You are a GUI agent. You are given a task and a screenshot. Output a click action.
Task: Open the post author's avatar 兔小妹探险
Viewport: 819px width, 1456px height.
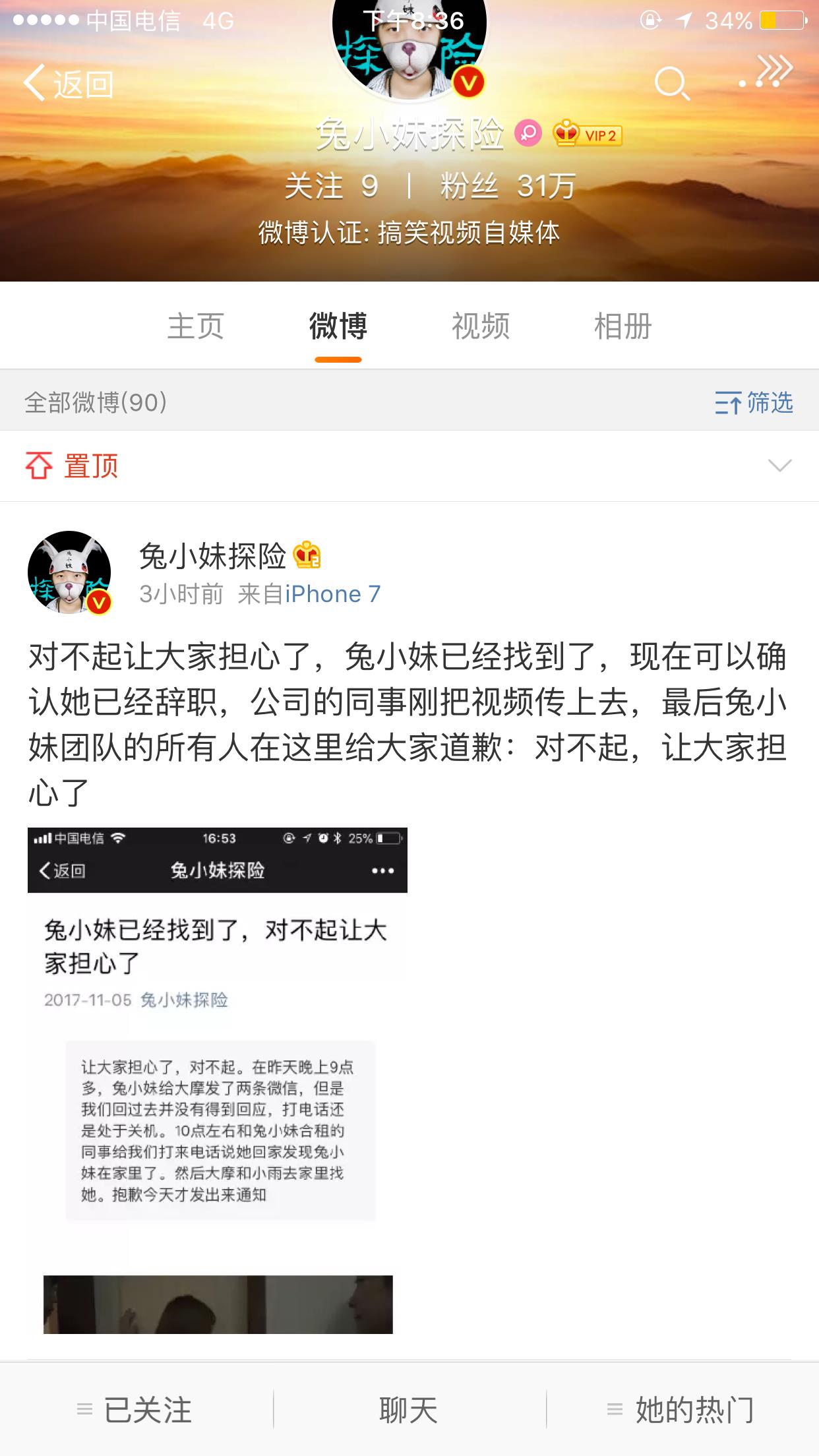pyautogui.click(x=69, y=572)
